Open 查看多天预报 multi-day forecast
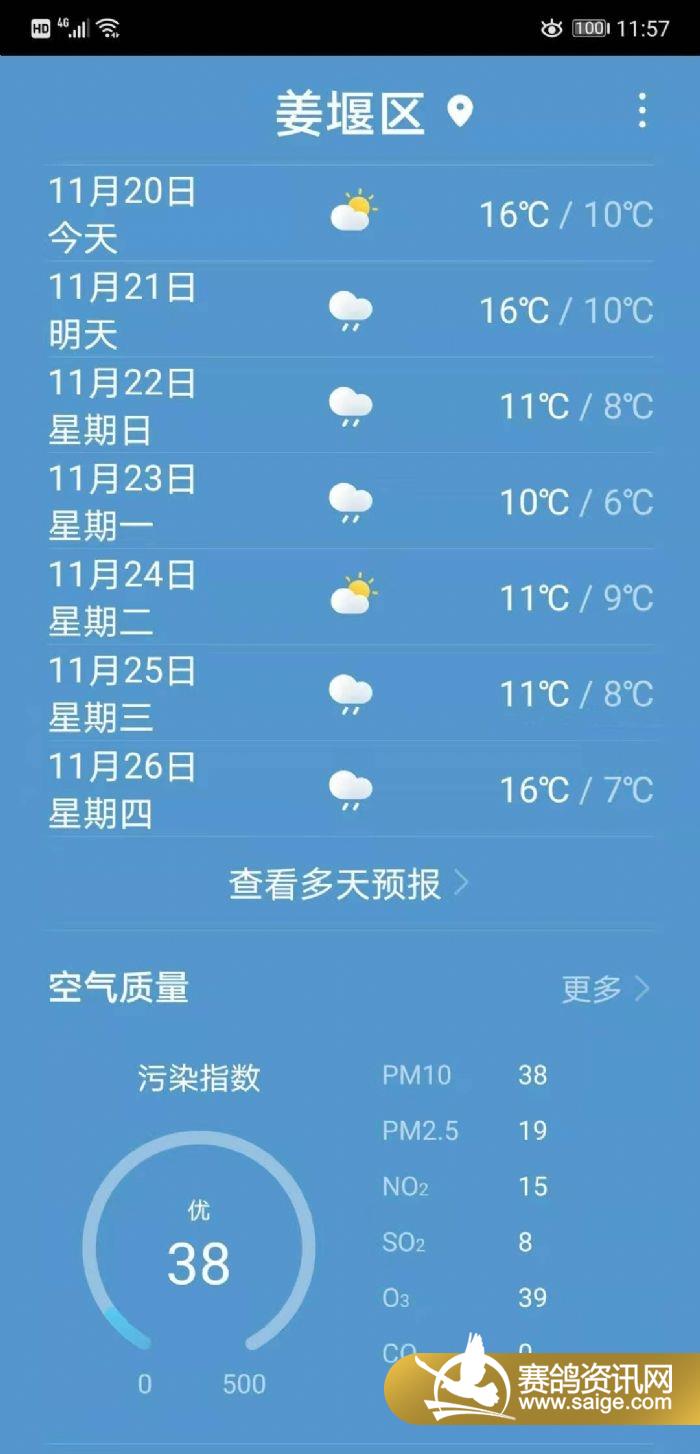700x1454 pixels. click(349, 884)
